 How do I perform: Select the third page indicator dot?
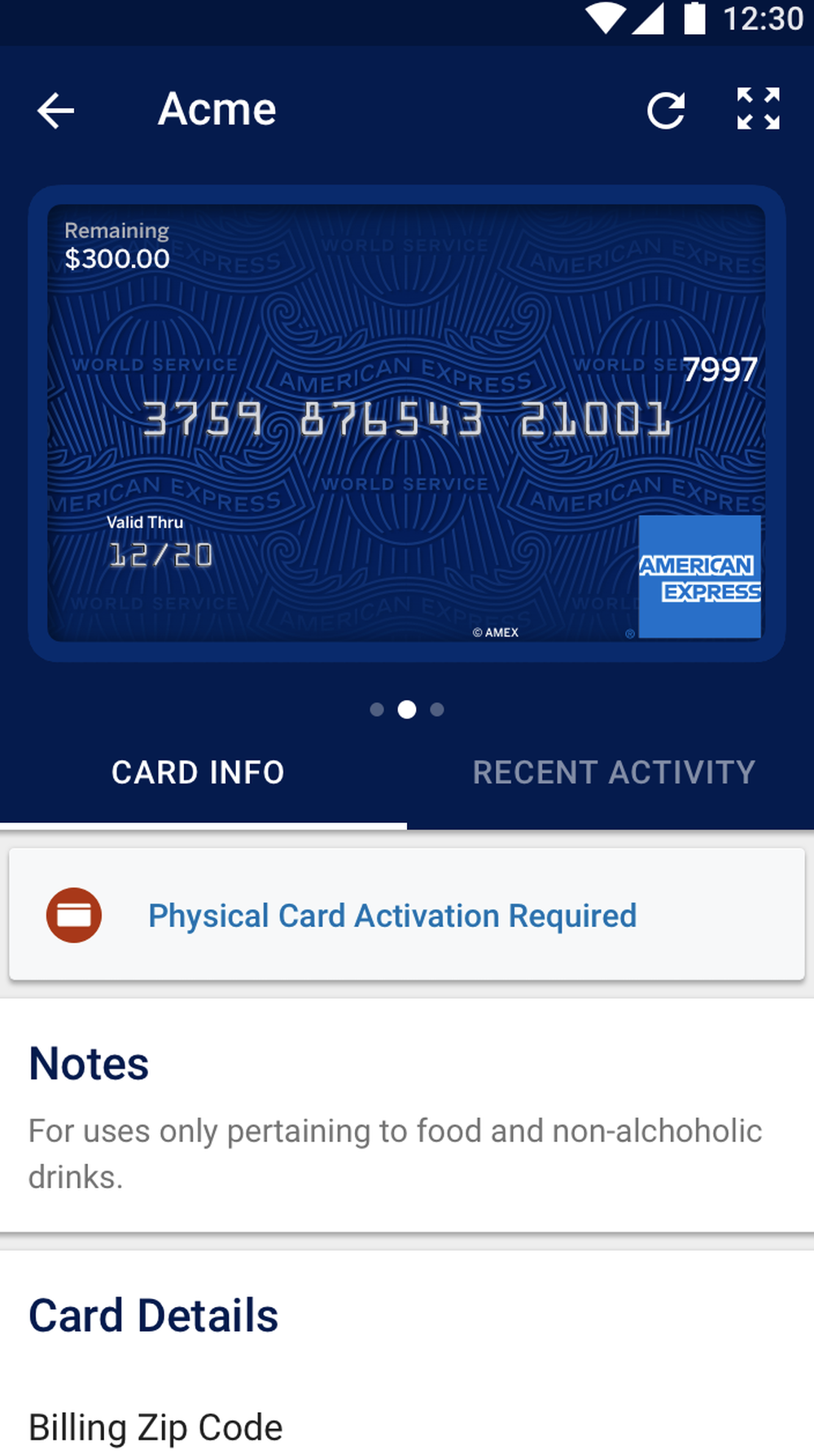click(437, 710)
